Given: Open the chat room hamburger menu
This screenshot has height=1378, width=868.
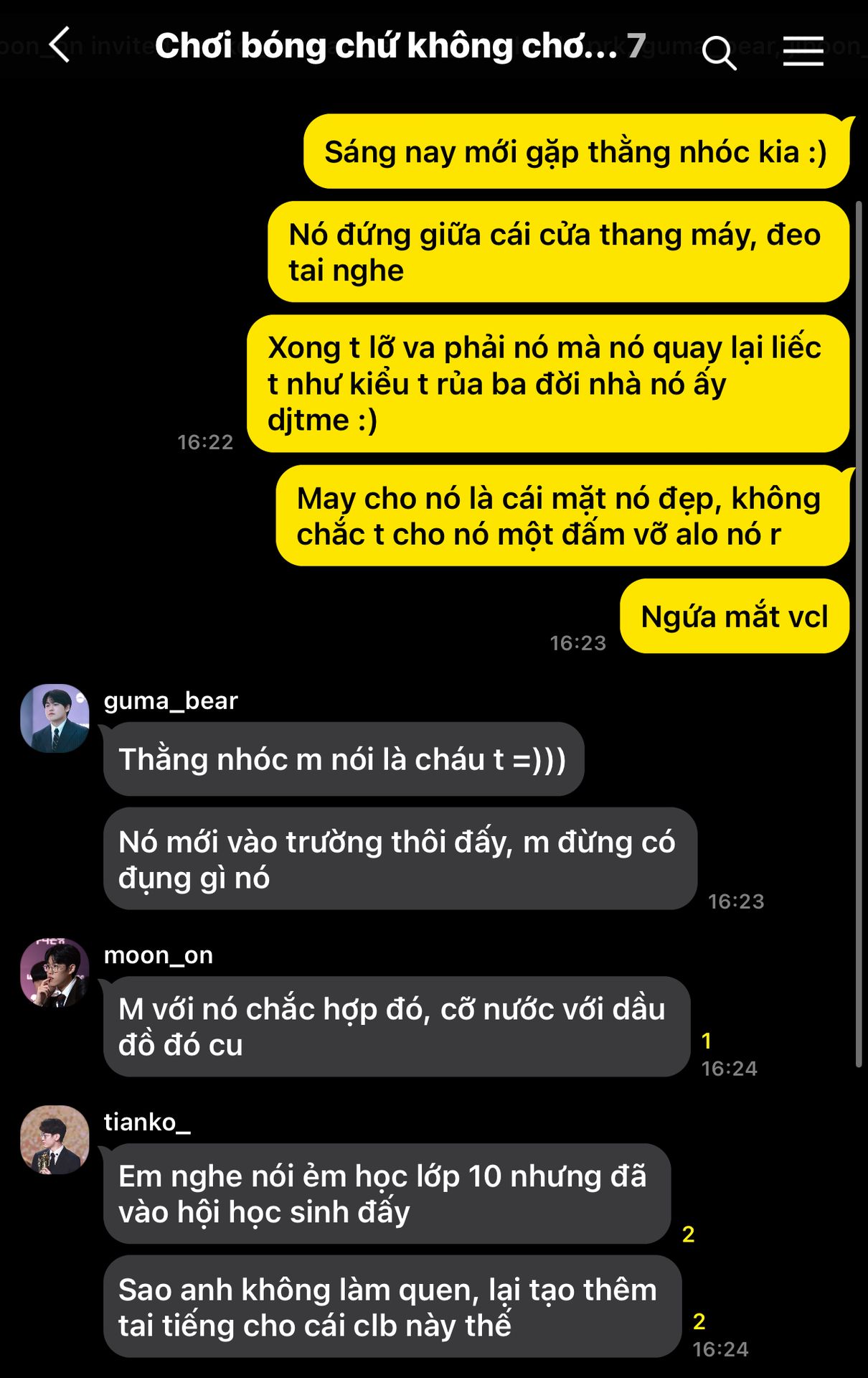Looking at the screenshot, I should 803,51.
